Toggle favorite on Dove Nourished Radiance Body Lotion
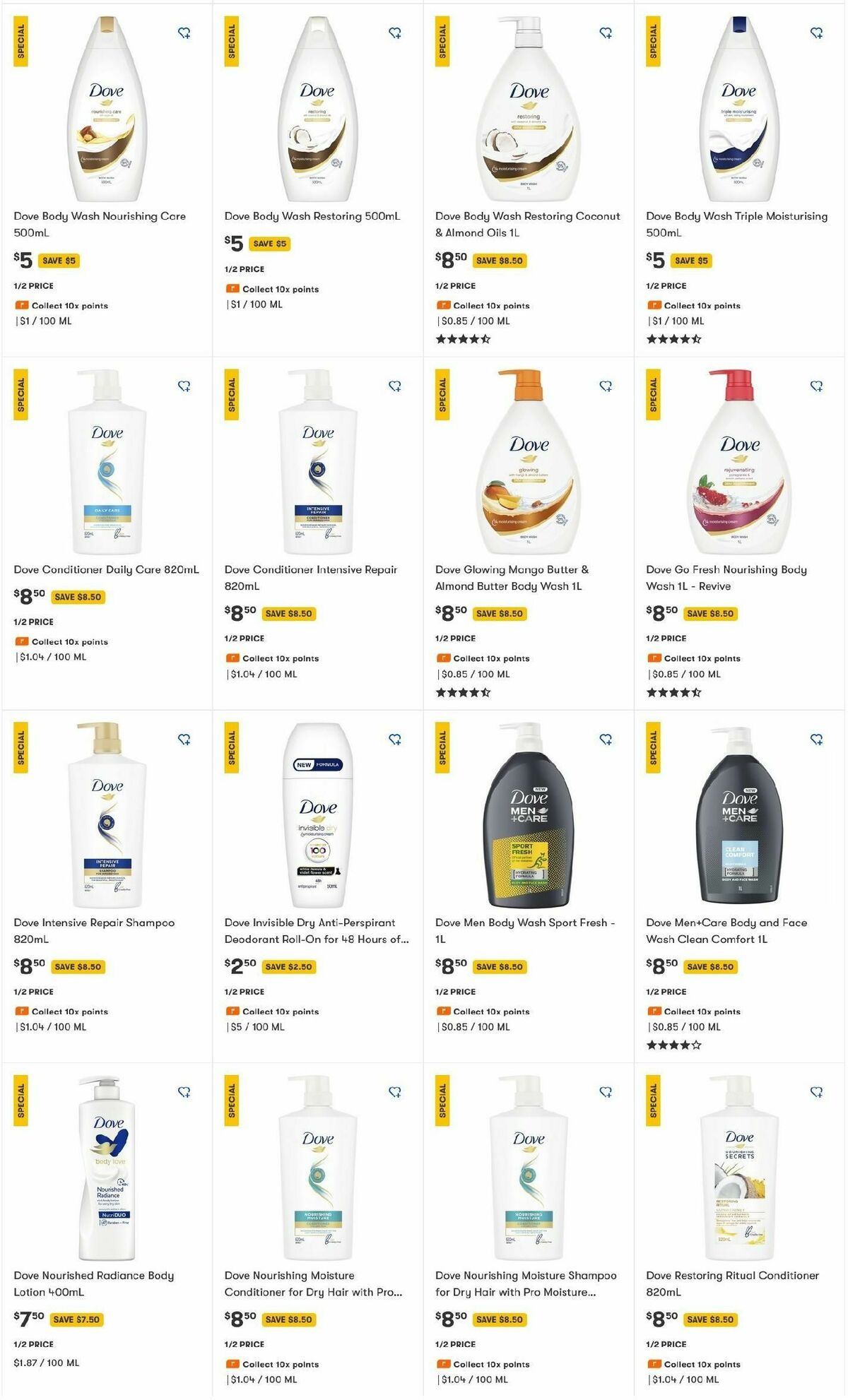Viewport: 848px width, 1400px height. click(x=186, y=1093)
